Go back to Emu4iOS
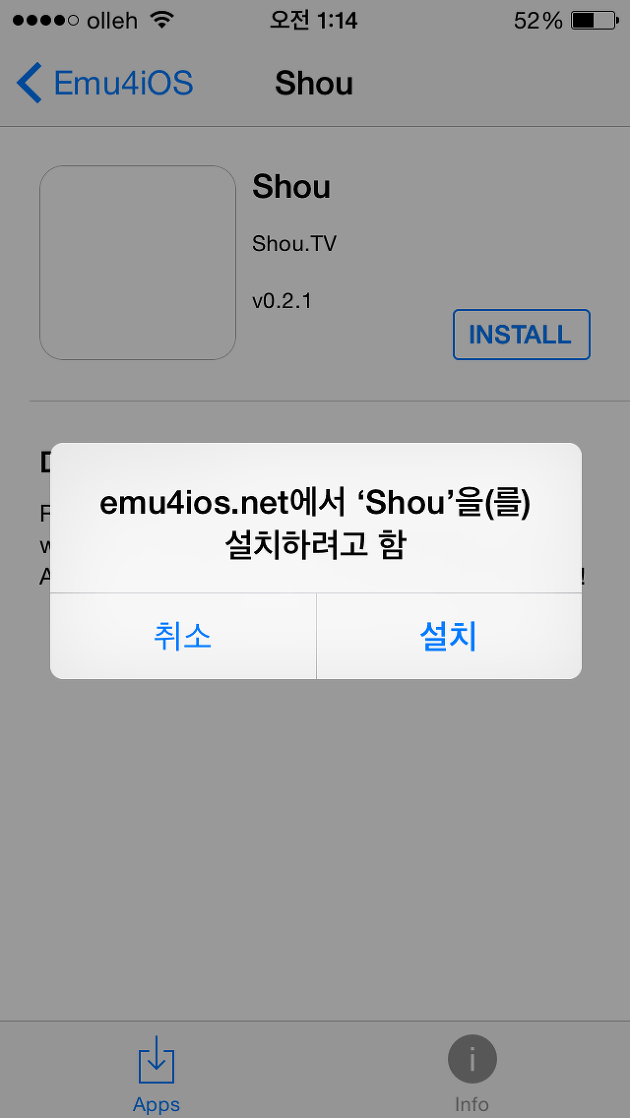 [x=105, y=83]
